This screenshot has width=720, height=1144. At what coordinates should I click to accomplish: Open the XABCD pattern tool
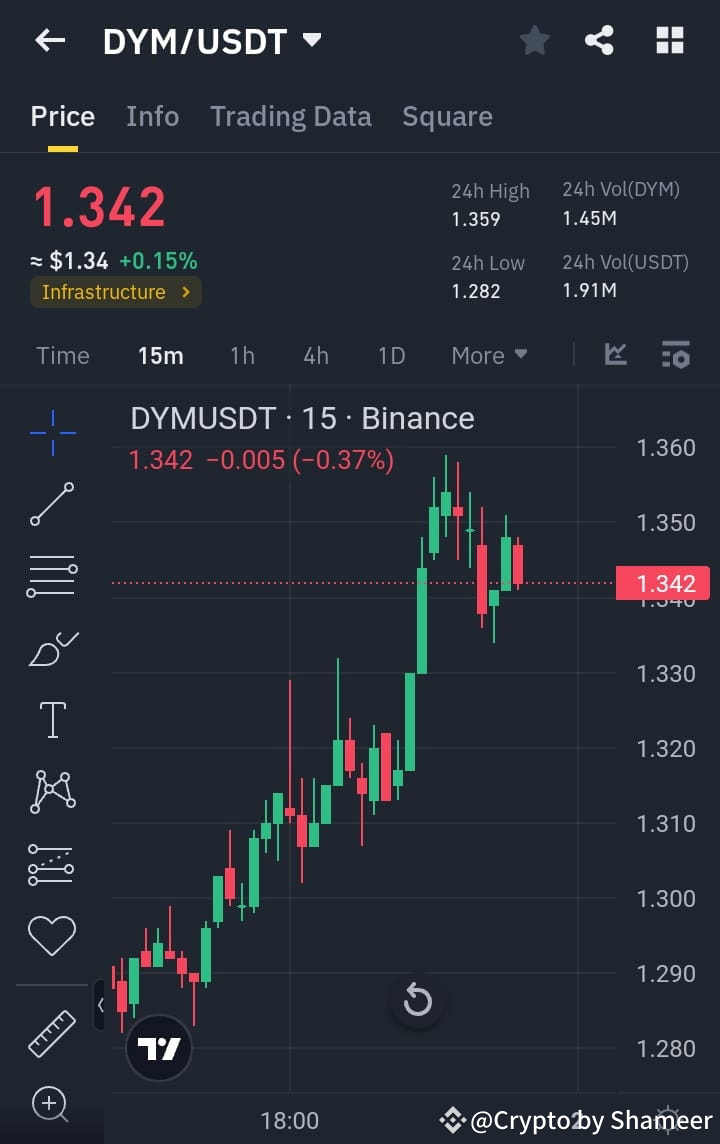coord(51,791)
